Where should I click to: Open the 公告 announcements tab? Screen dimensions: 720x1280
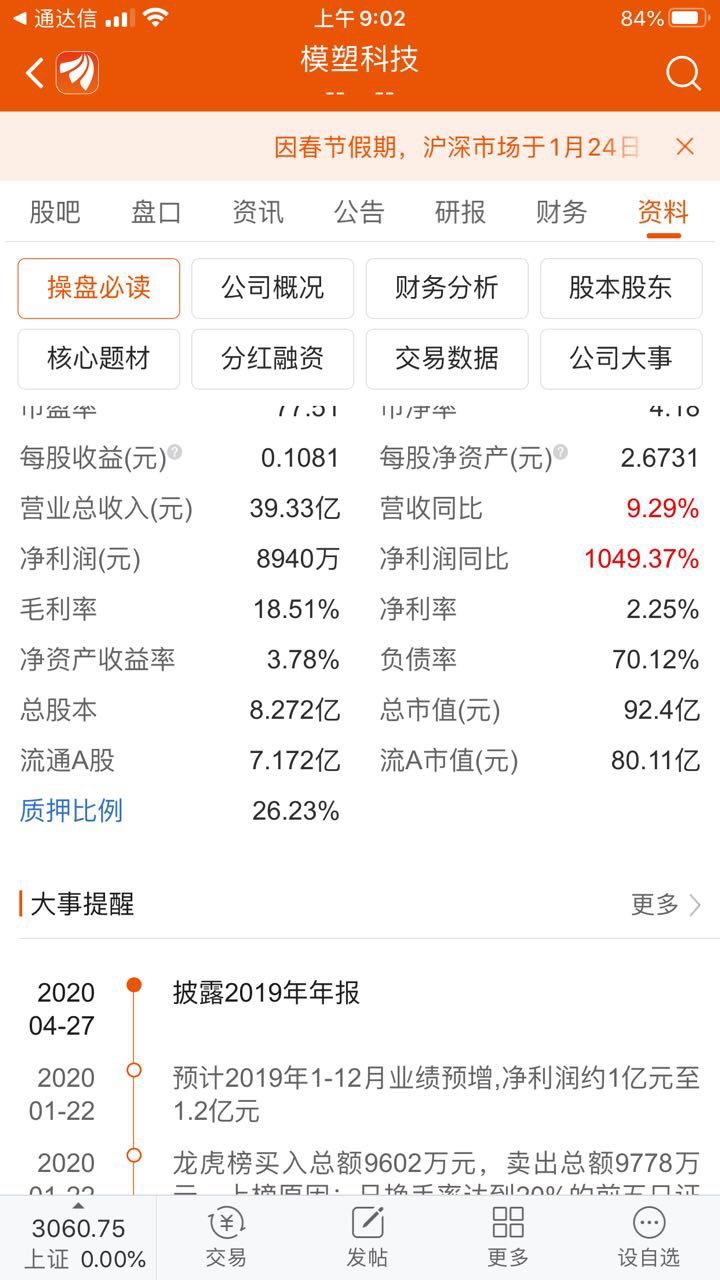[x=358, y=212]
